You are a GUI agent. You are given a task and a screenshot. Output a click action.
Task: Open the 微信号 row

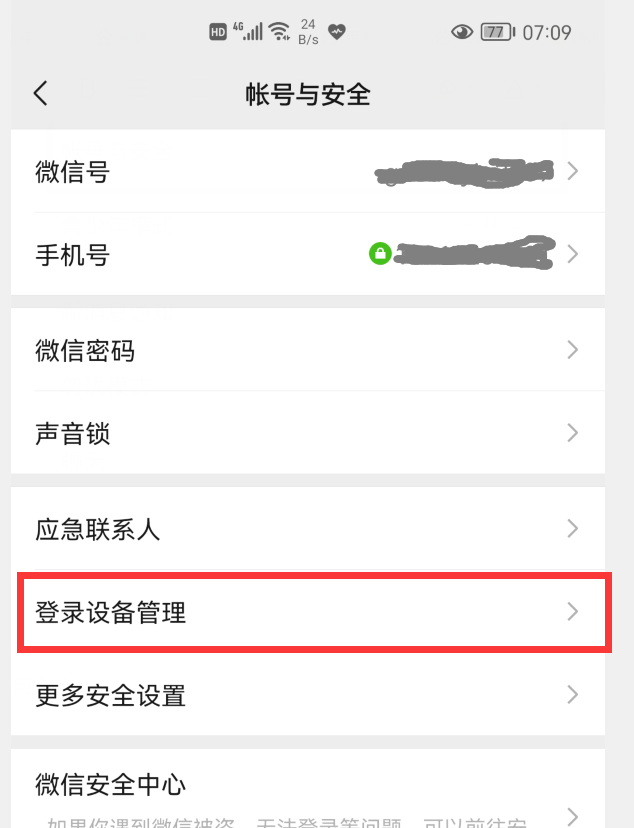point(307,172)
